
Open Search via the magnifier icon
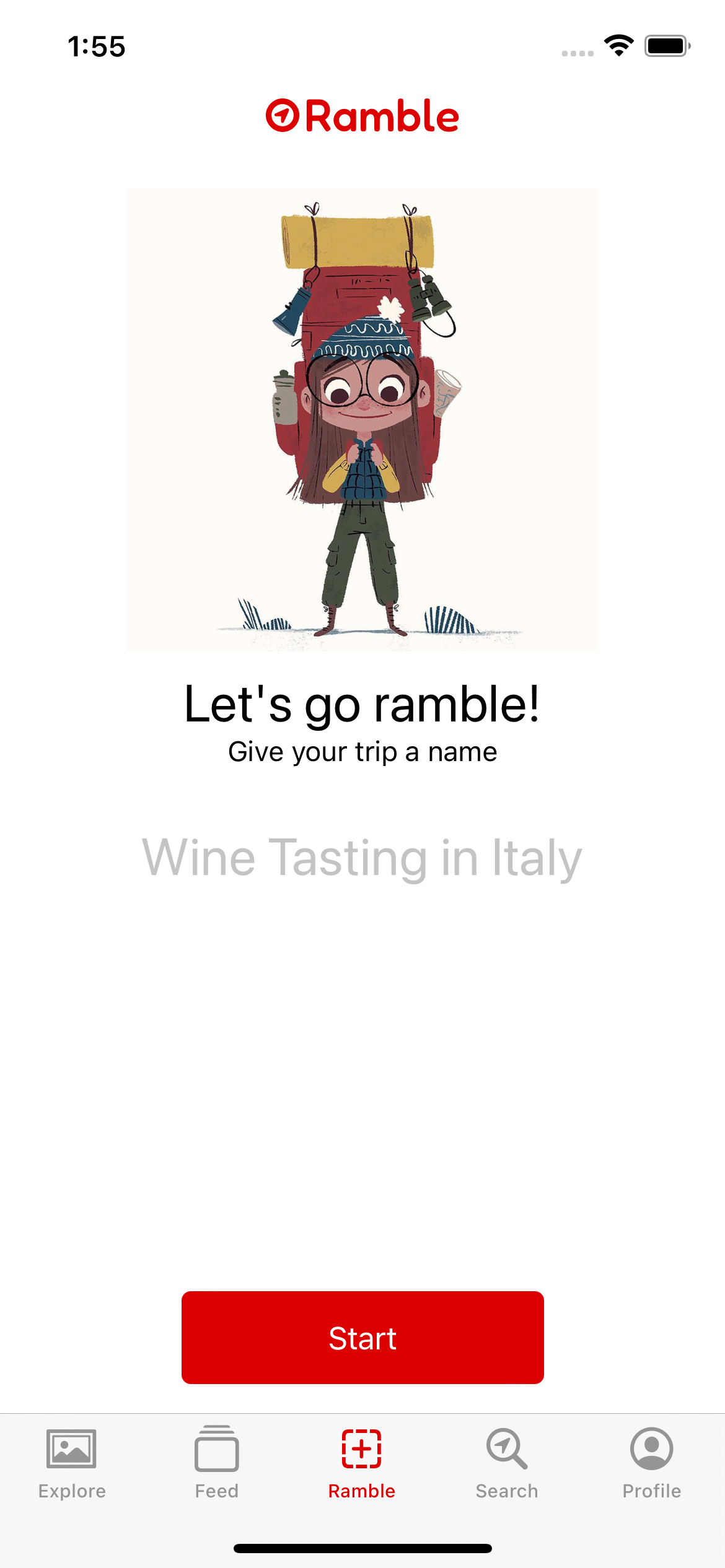click(506, 1447)
